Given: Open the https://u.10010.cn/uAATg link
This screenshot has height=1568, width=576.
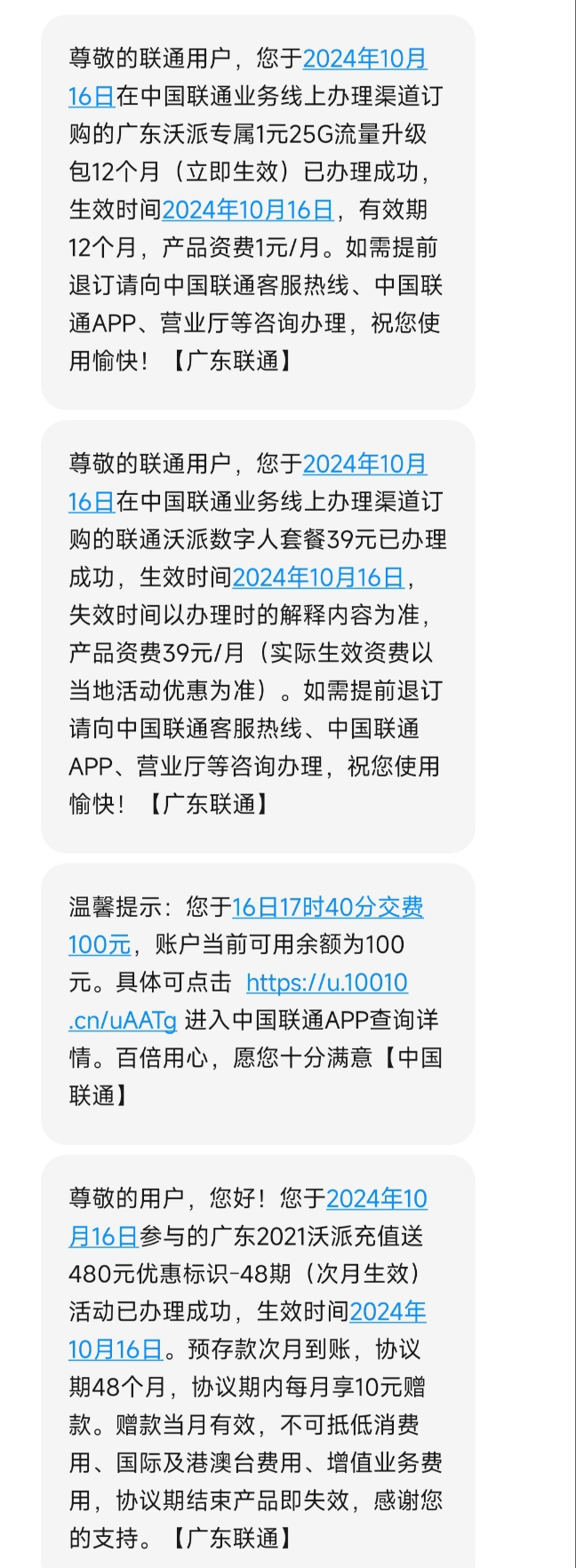Looking at the screenshot, I should (x=326, y=983).
